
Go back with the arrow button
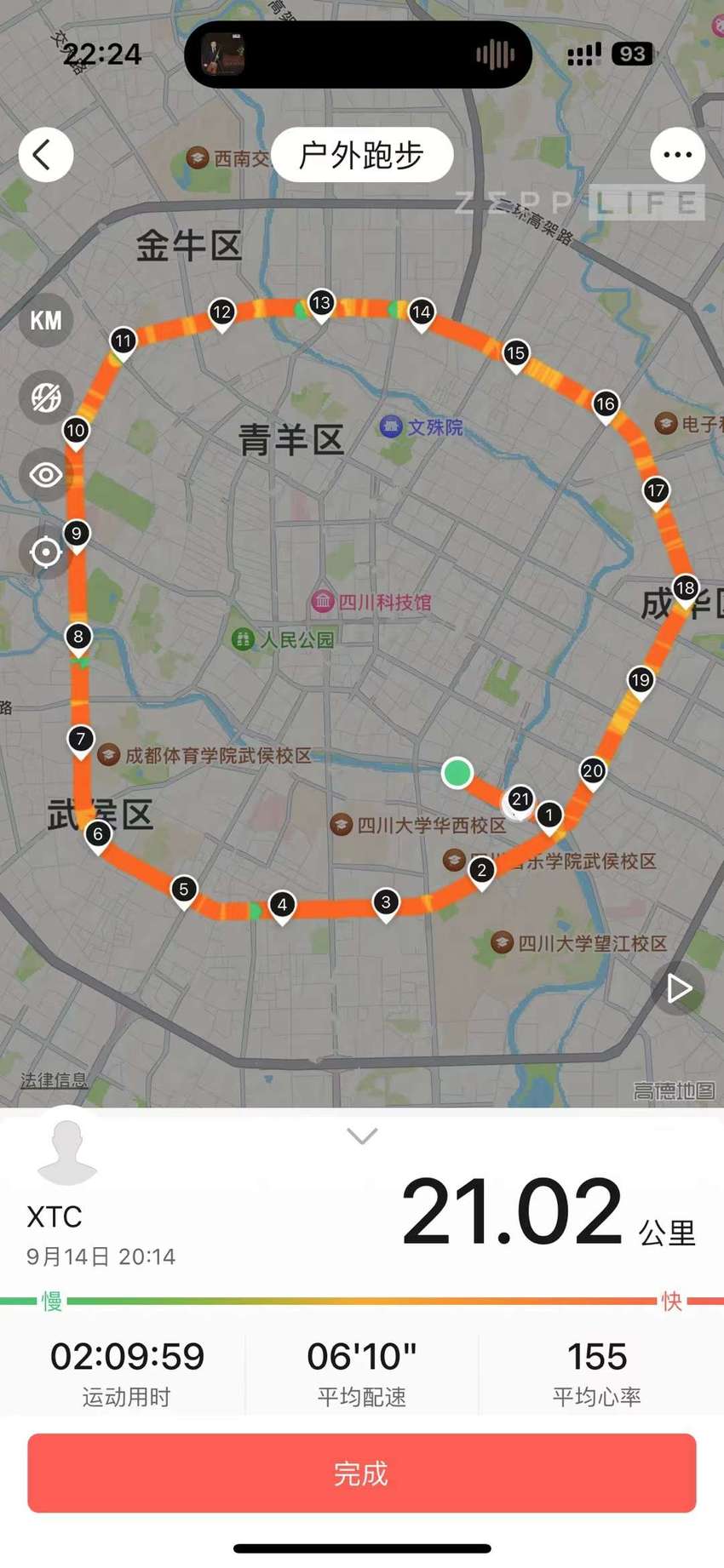tap(45, 155)
